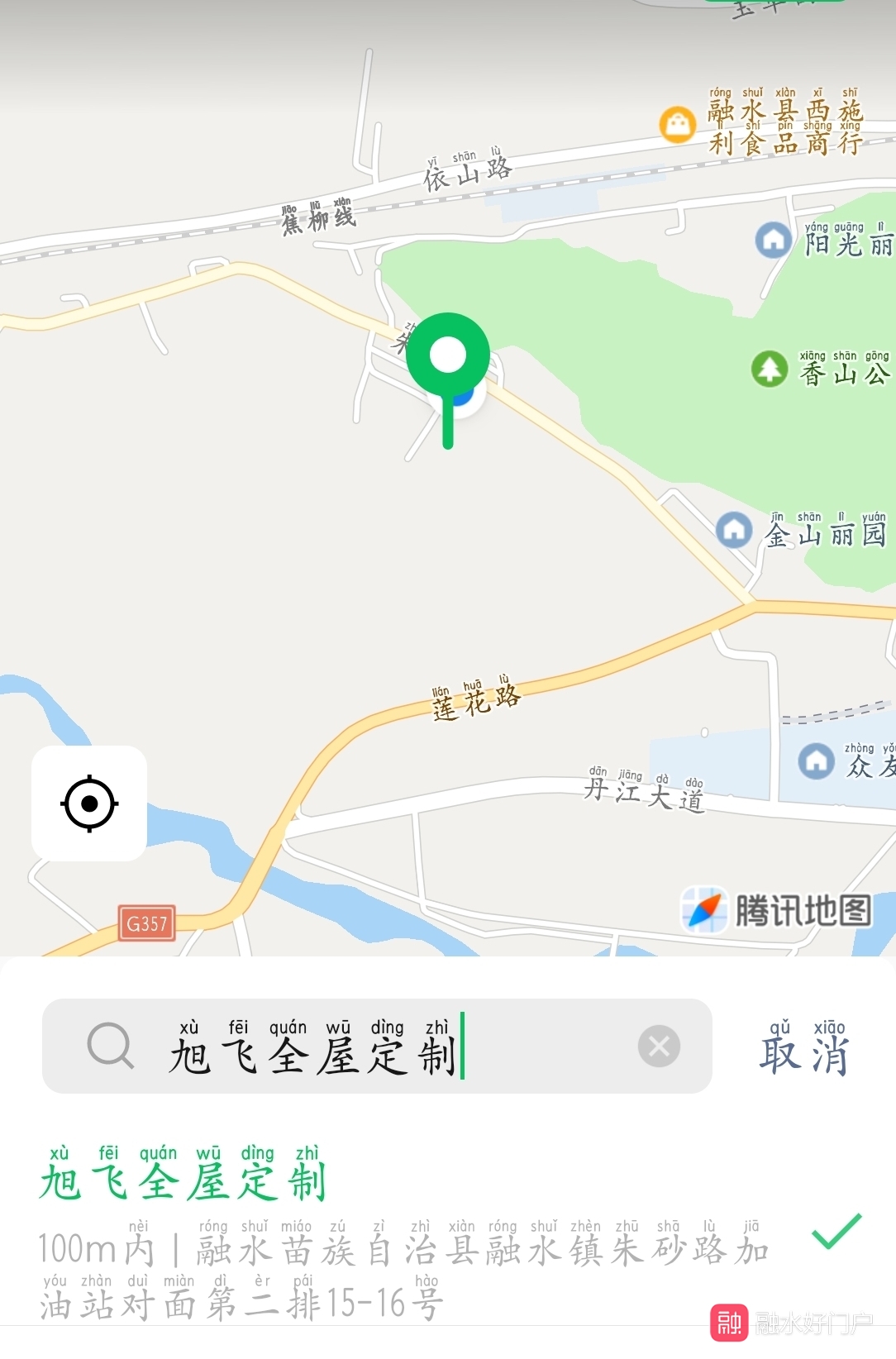The width and height of the screenshot is (896, 1359).
Task: Open 金山丽园 marker on the map
Action: 734,530
